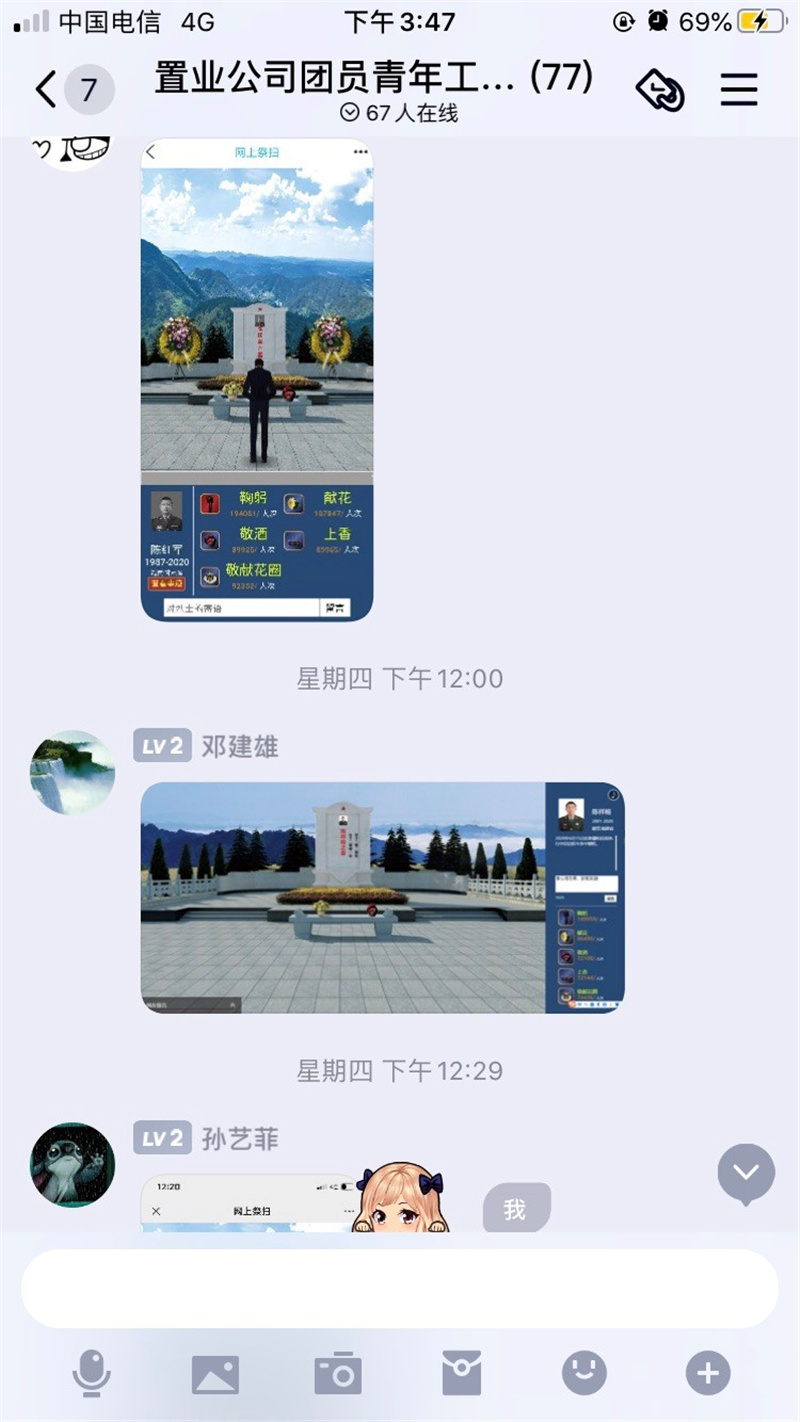Viewport: 800px width, 1422px height.
Task: Open the photo gallery icon next to the mic
Action: pyautogui.click(x=217, y=1373)
